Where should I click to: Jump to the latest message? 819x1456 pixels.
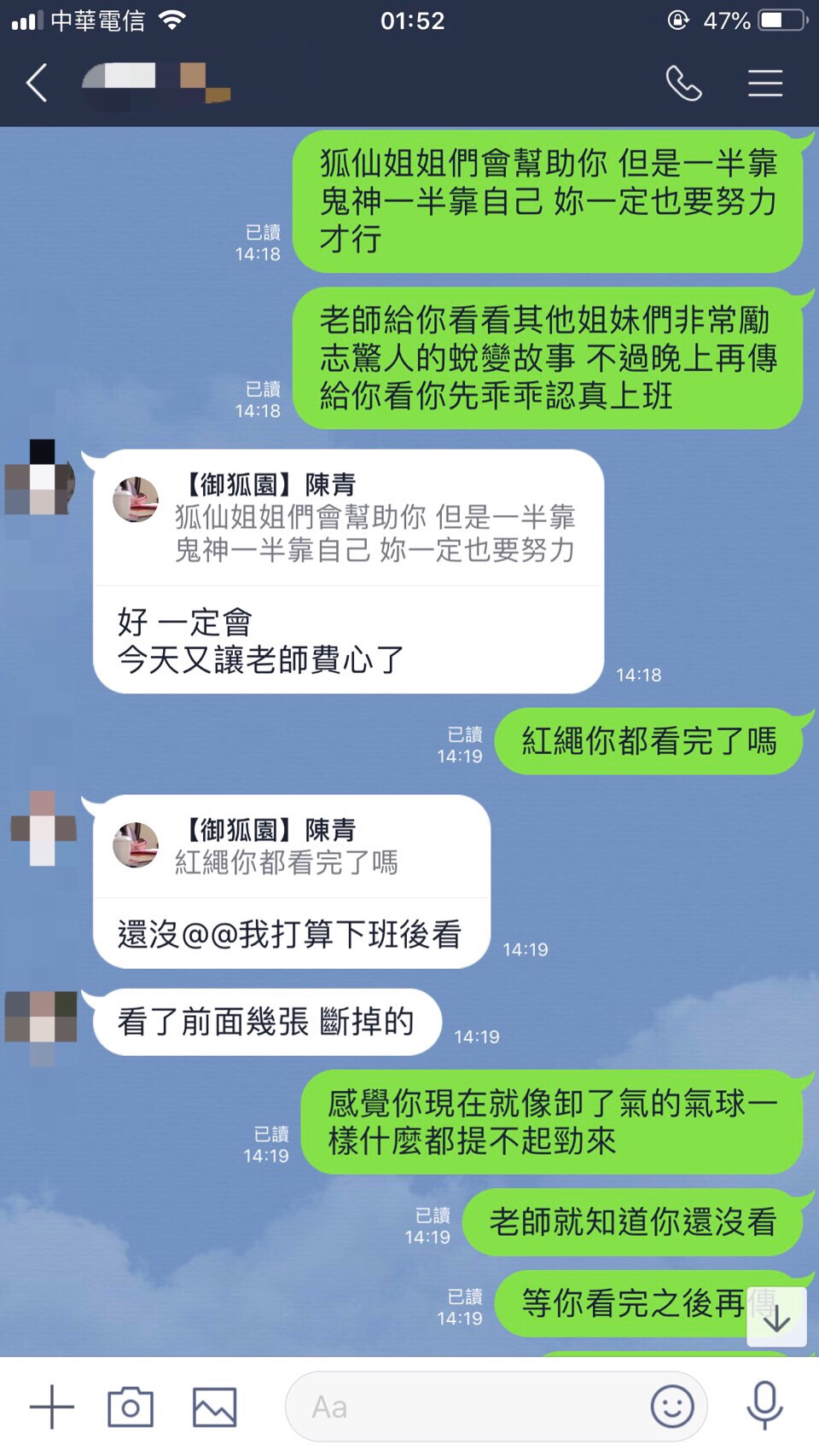[x=776, y=1319]
